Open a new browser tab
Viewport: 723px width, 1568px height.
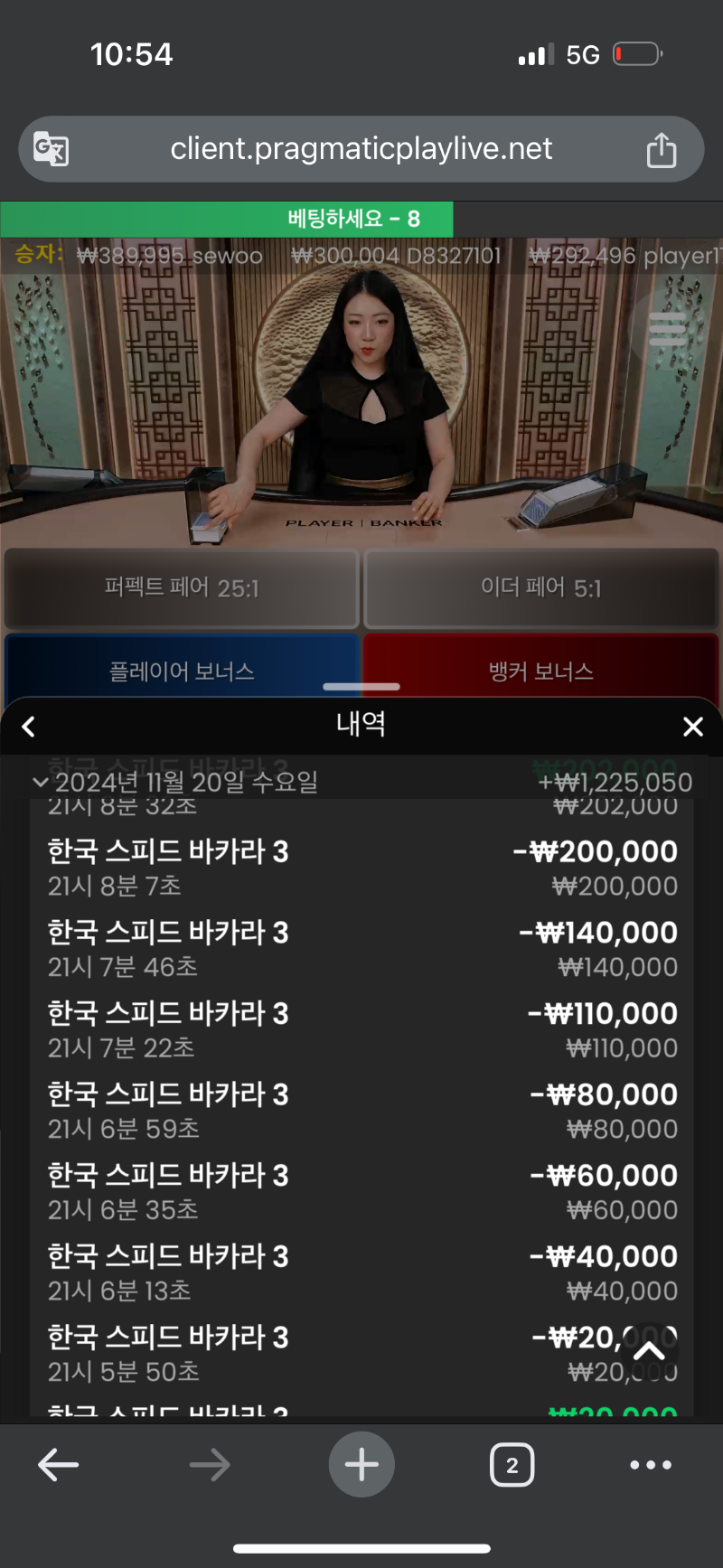pos(361,1465)
